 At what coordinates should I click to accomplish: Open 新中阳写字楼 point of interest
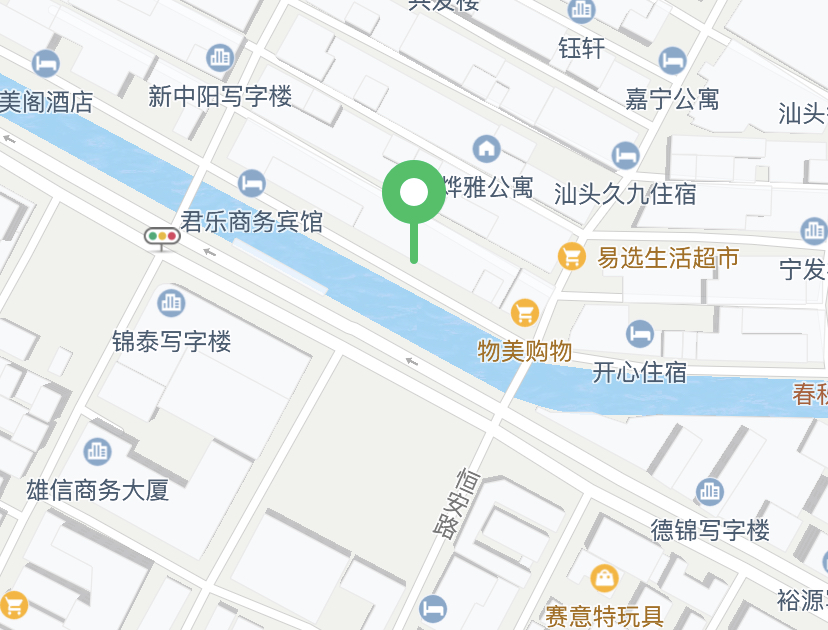pos(219,57)
